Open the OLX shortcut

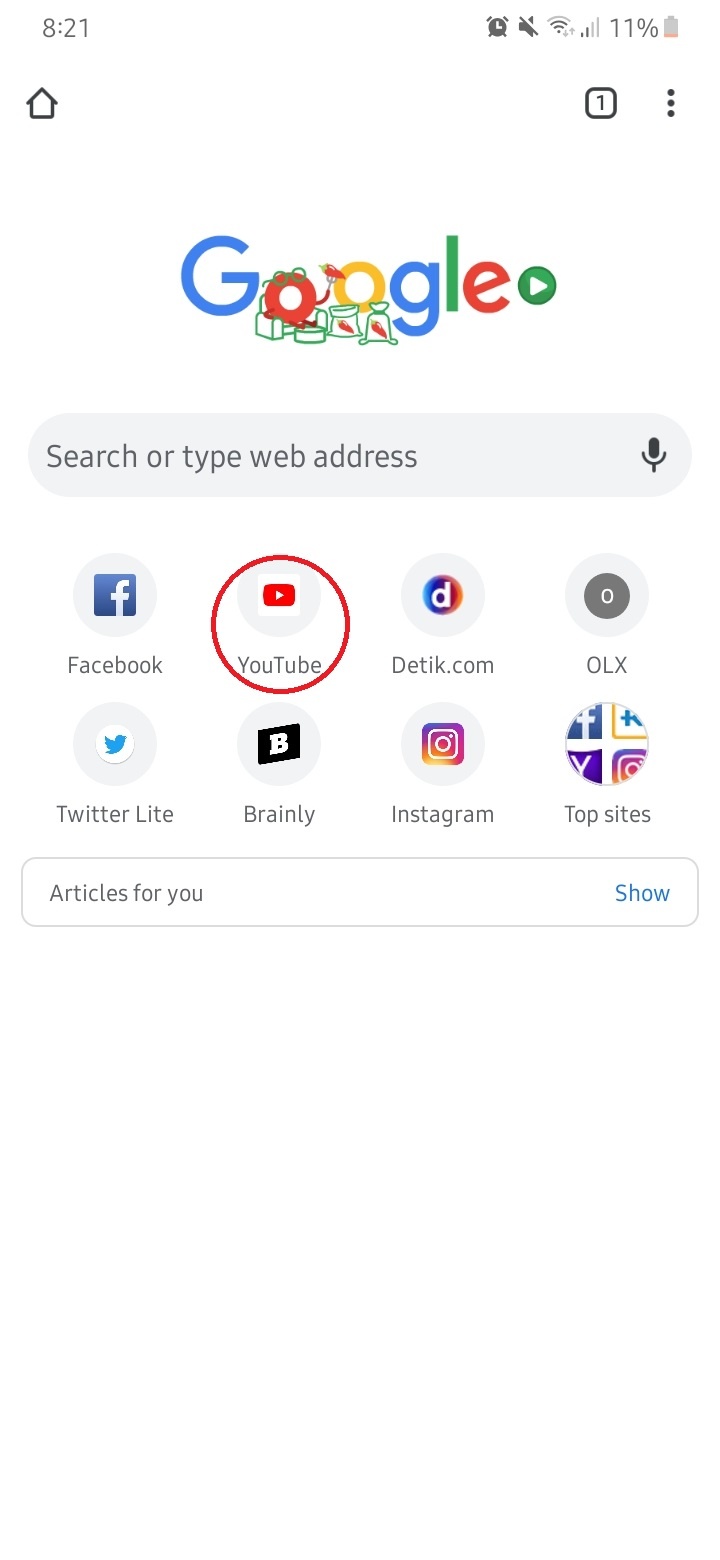607,596
